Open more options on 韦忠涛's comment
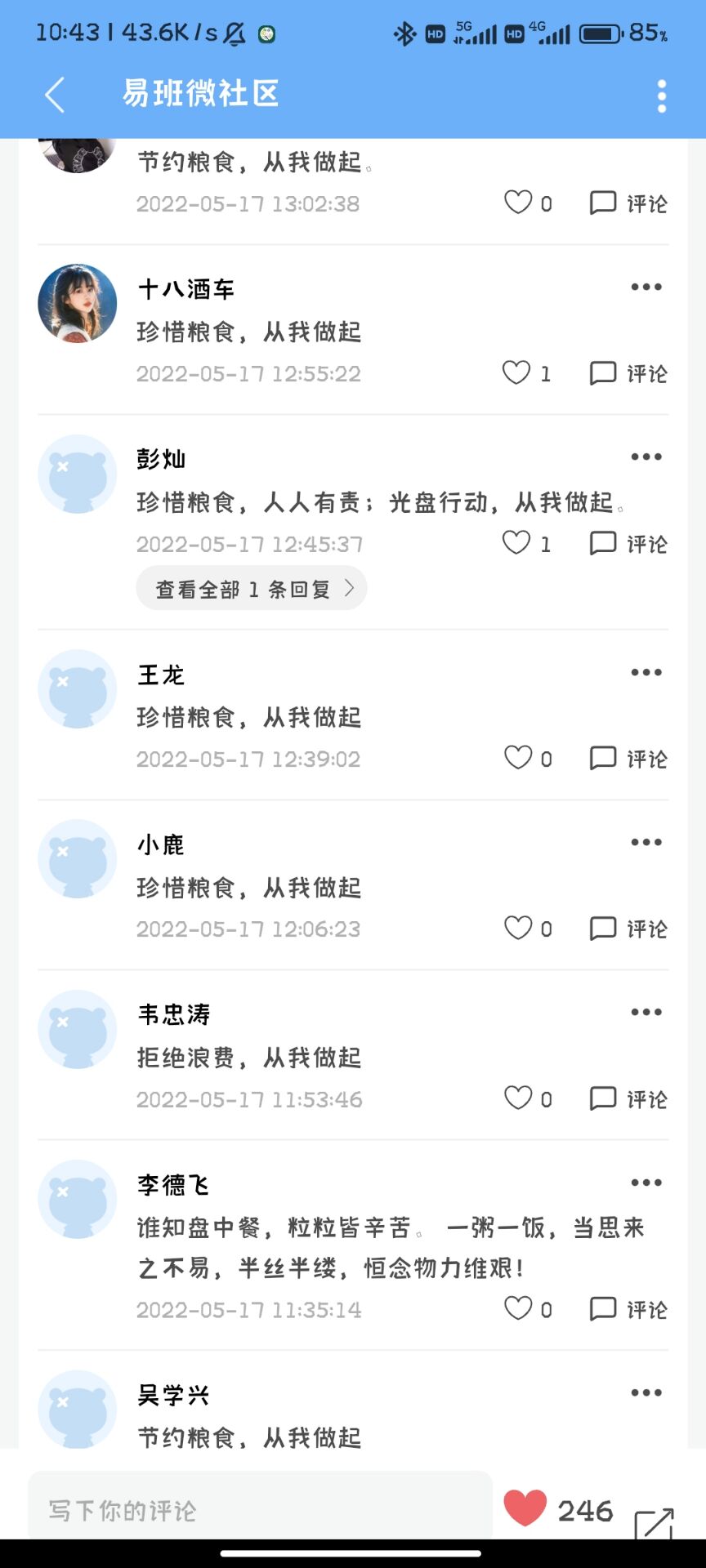 (646, 1012)
